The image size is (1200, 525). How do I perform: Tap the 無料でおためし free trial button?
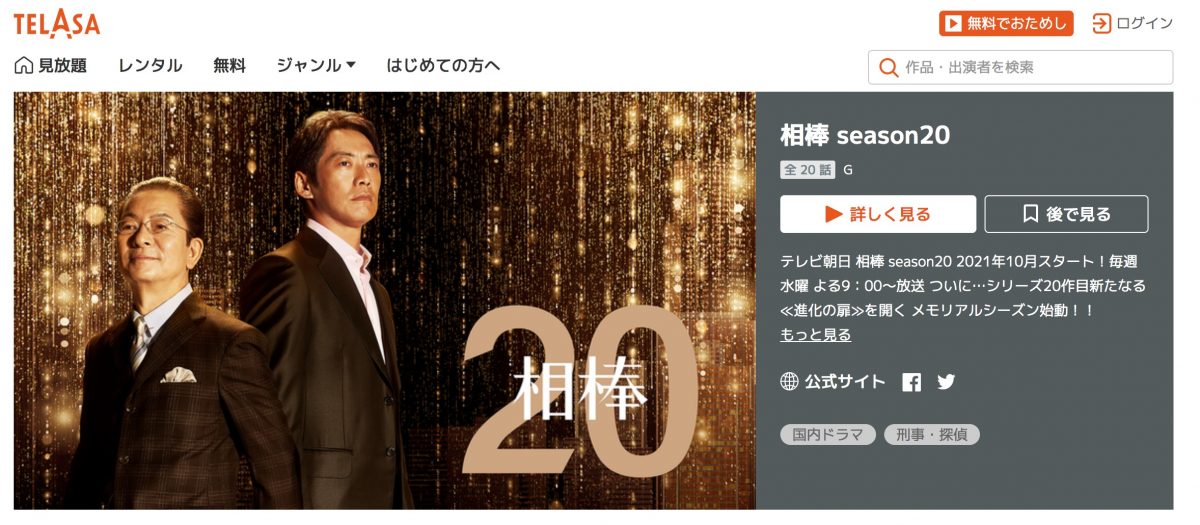1006,23
